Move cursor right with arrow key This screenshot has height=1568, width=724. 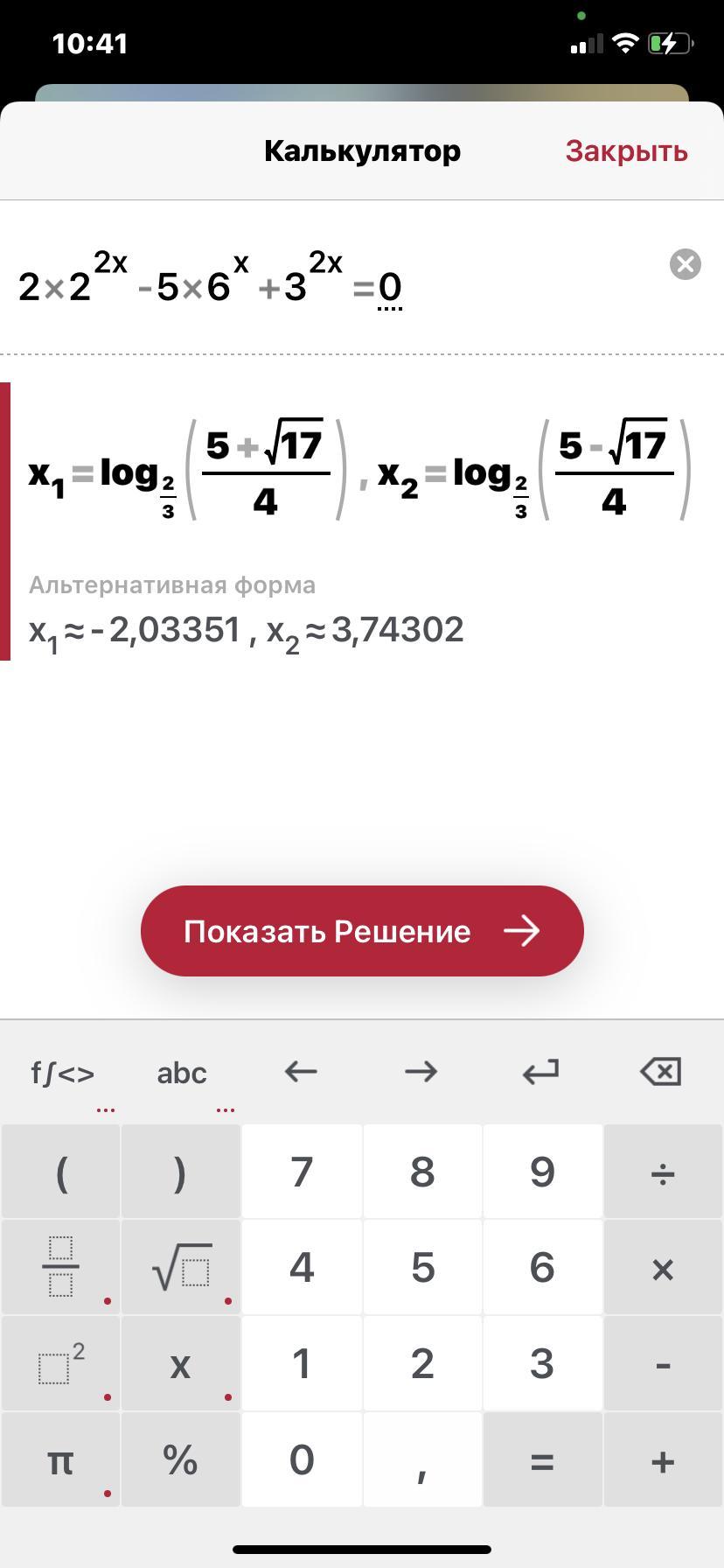[421, 1072]
